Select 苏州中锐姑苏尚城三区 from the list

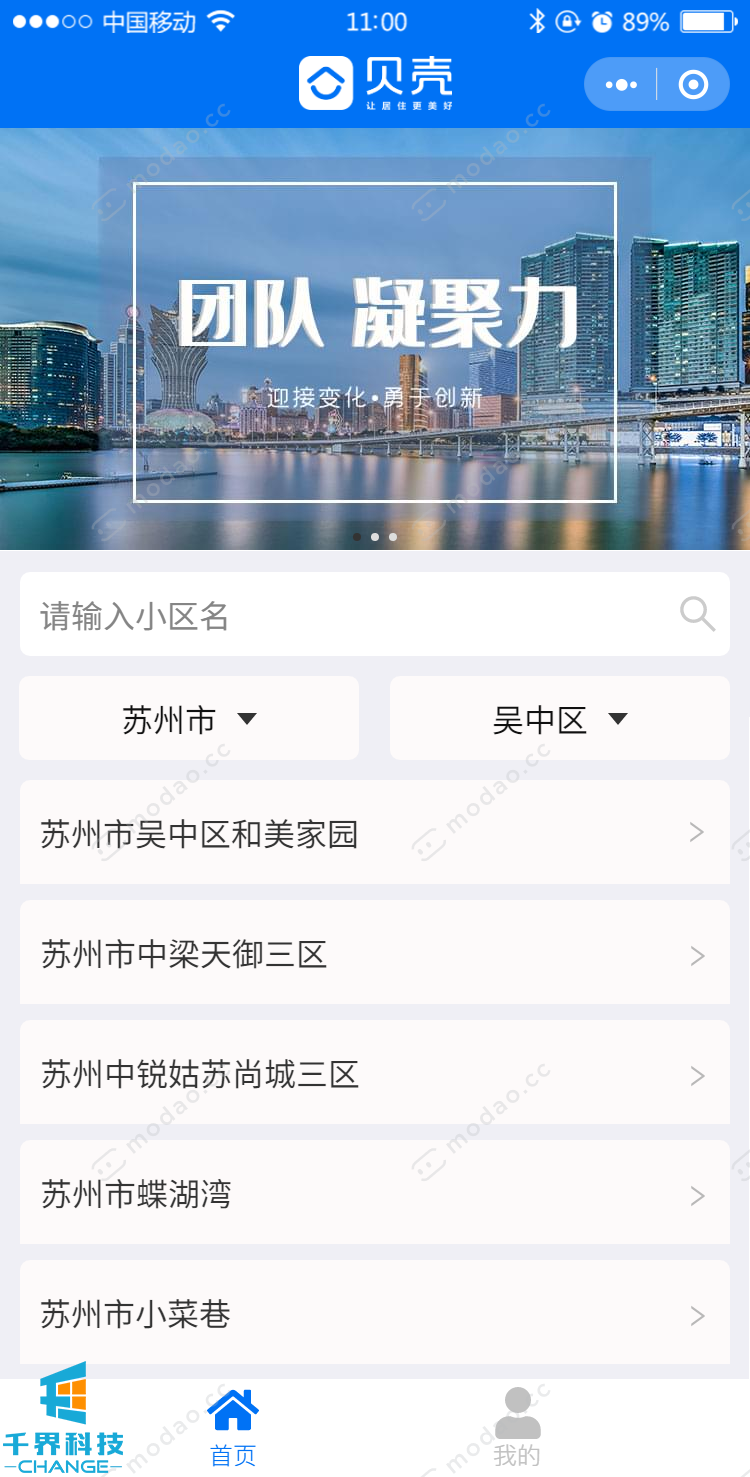[375, 1073]
